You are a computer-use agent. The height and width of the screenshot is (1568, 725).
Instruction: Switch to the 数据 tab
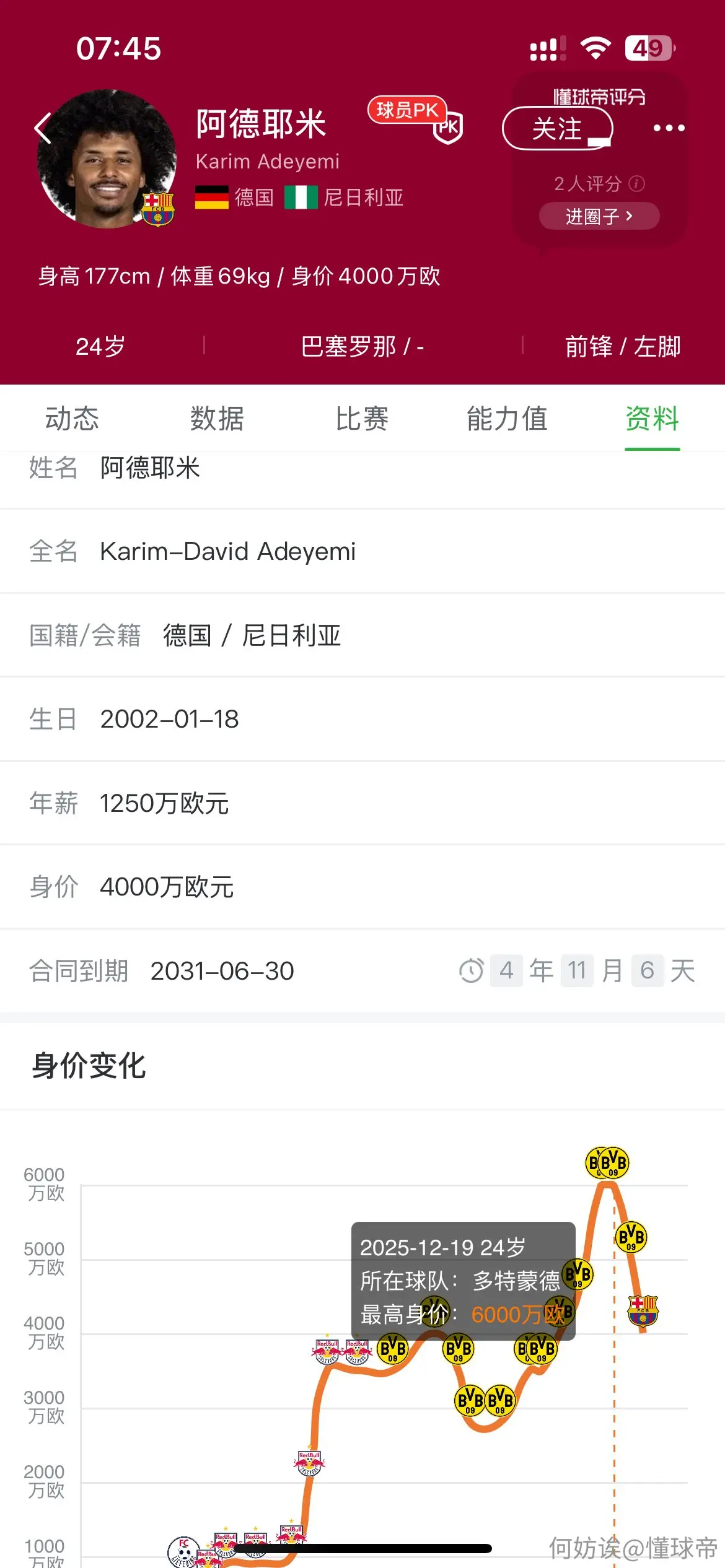[x=217, y=419]
